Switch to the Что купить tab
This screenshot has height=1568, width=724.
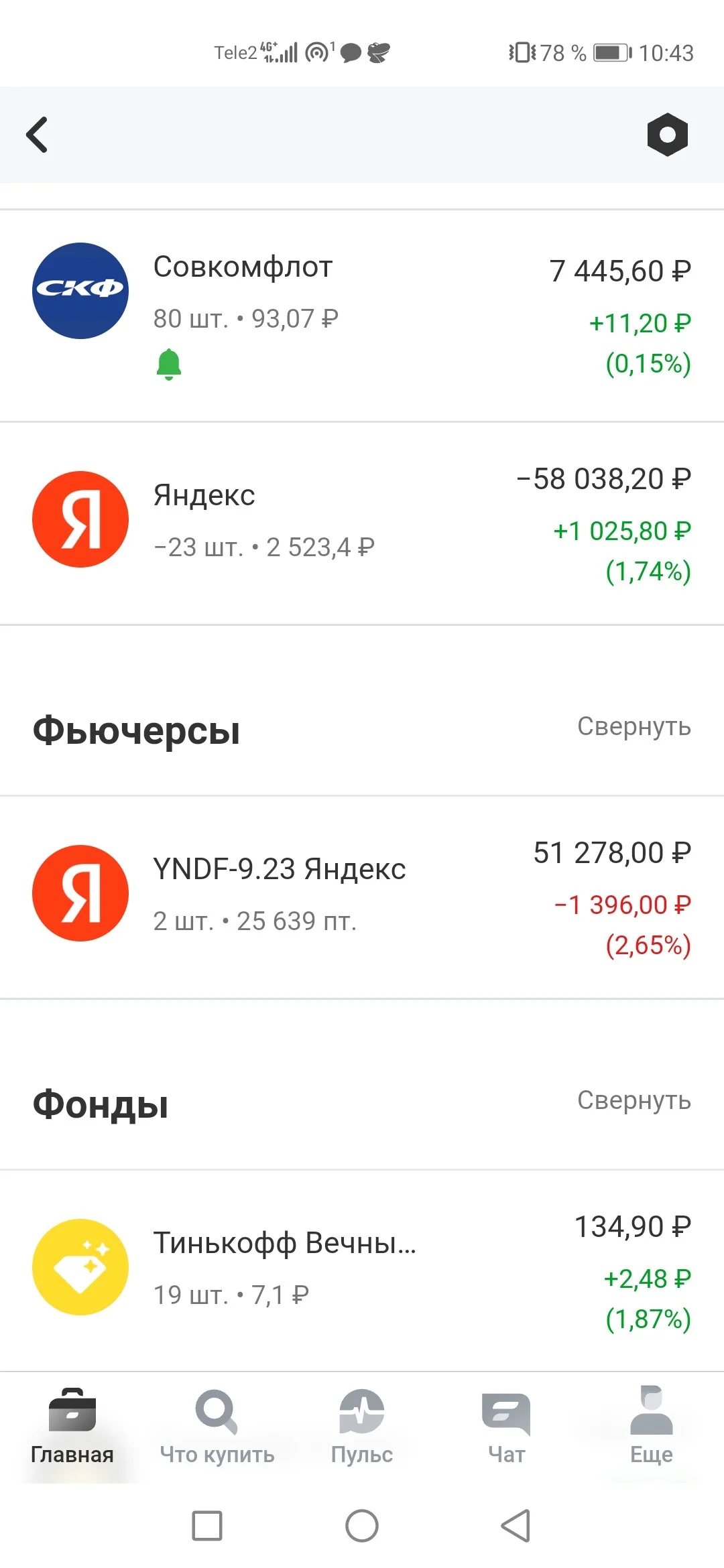[217, 1427]
